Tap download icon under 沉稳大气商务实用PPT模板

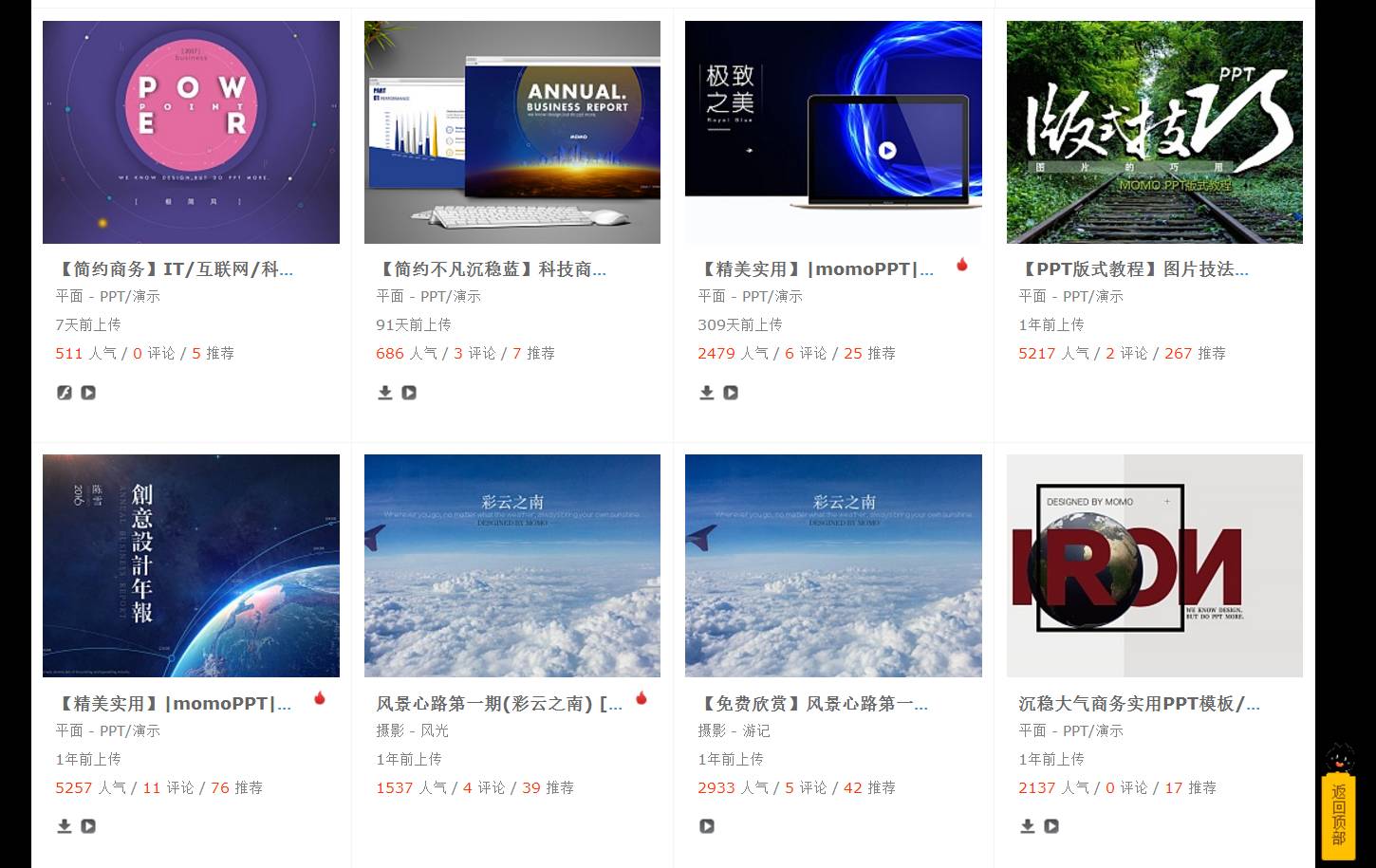coord(1028,826)
